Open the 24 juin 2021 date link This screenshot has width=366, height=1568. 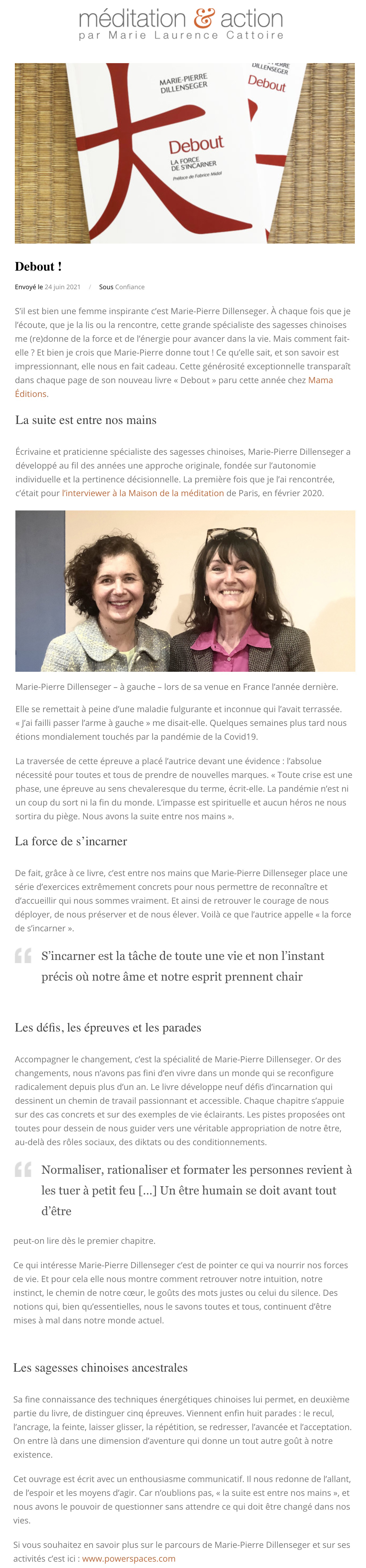pos(62,287)
